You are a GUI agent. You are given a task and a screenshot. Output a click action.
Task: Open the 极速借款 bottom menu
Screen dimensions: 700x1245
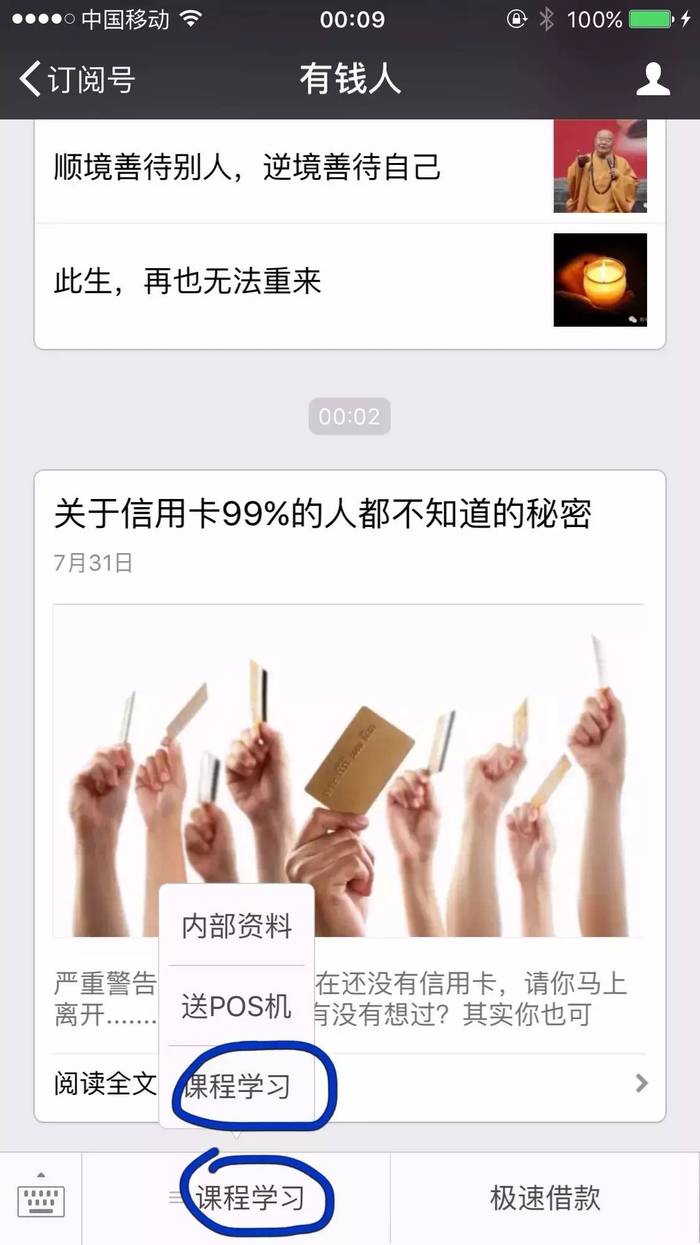click(x=545, y=1198)
